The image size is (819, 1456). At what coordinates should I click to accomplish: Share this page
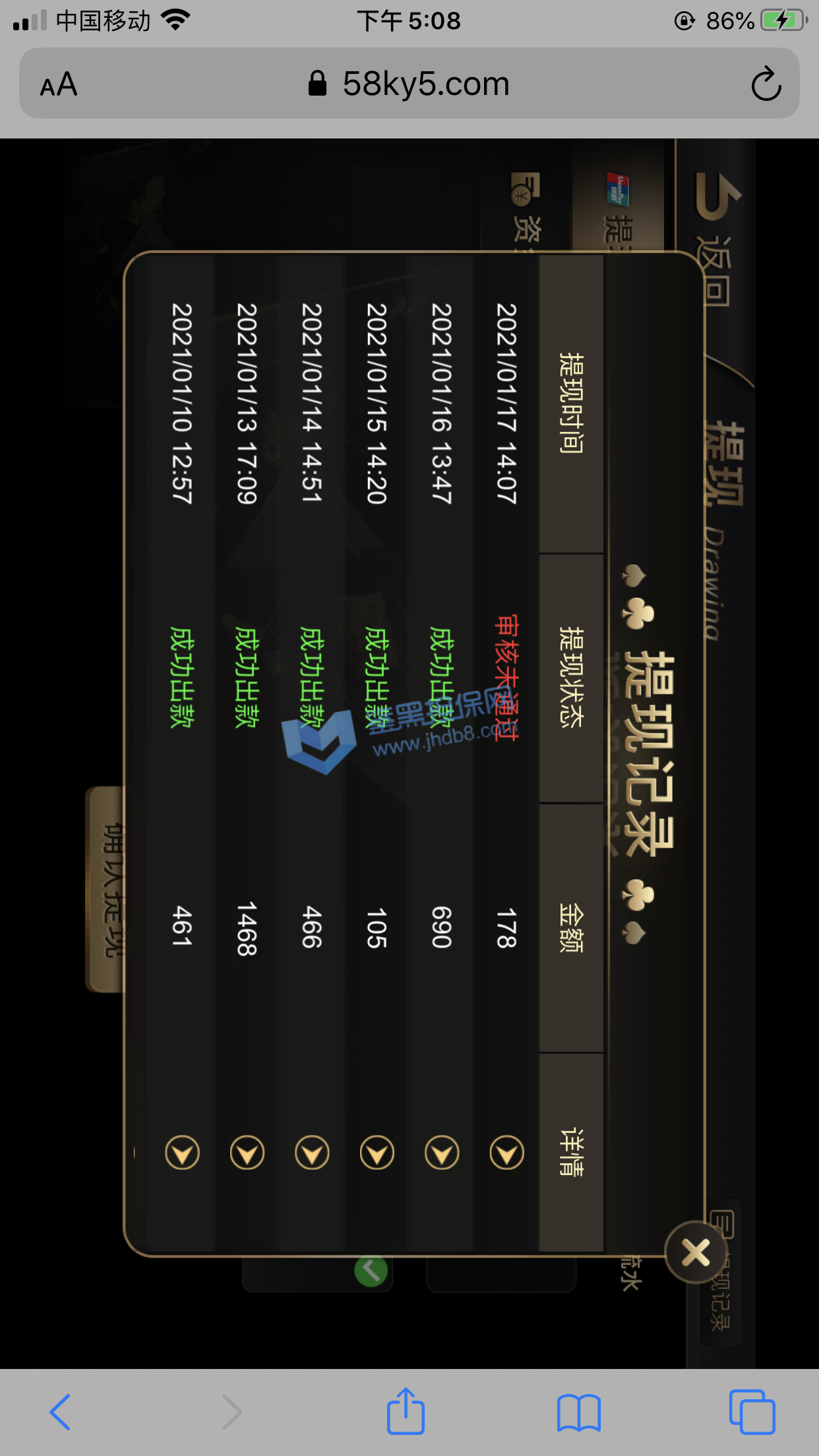tap(405, 1410)
